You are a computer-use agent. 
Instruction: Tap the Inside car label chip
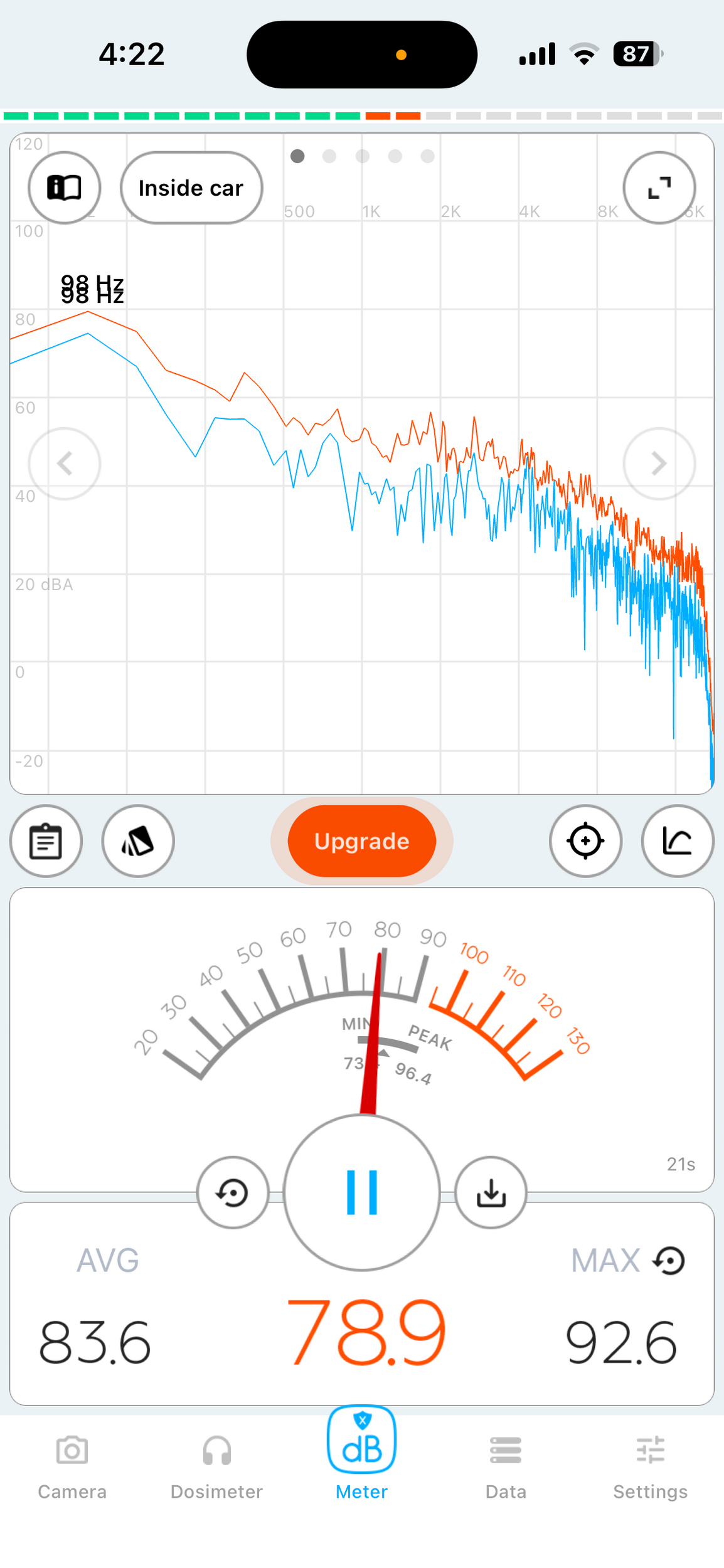191,188
